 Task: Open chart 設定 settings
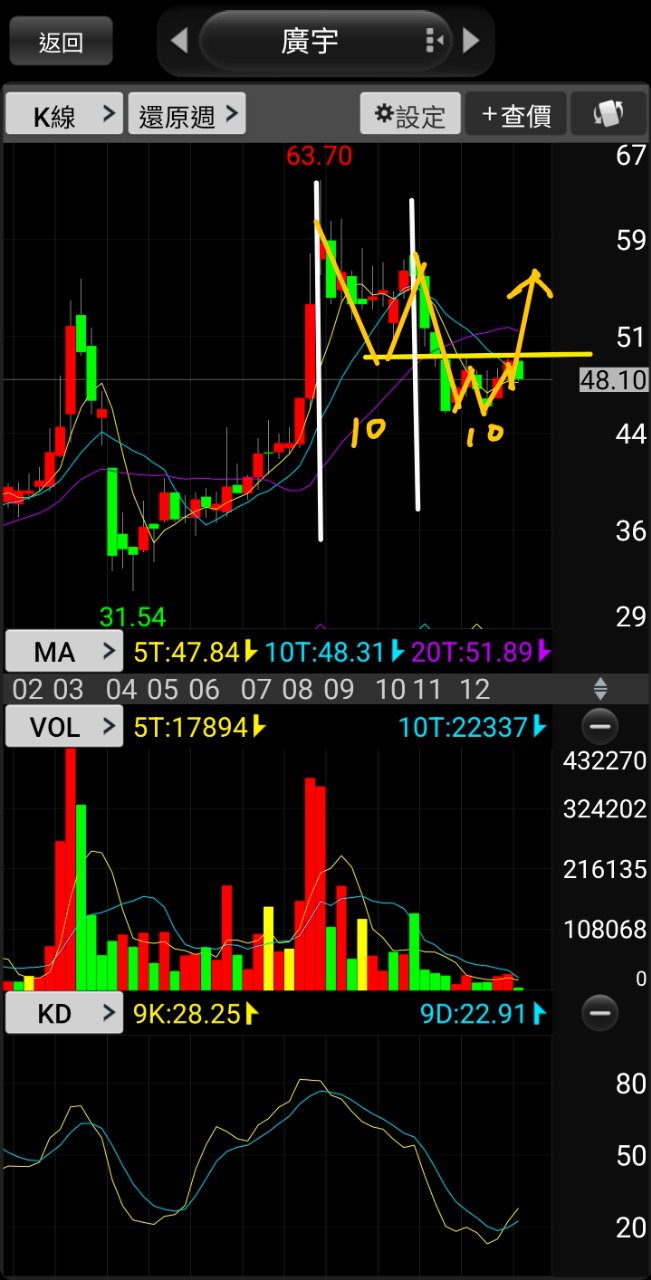click(x=410, y=114)
